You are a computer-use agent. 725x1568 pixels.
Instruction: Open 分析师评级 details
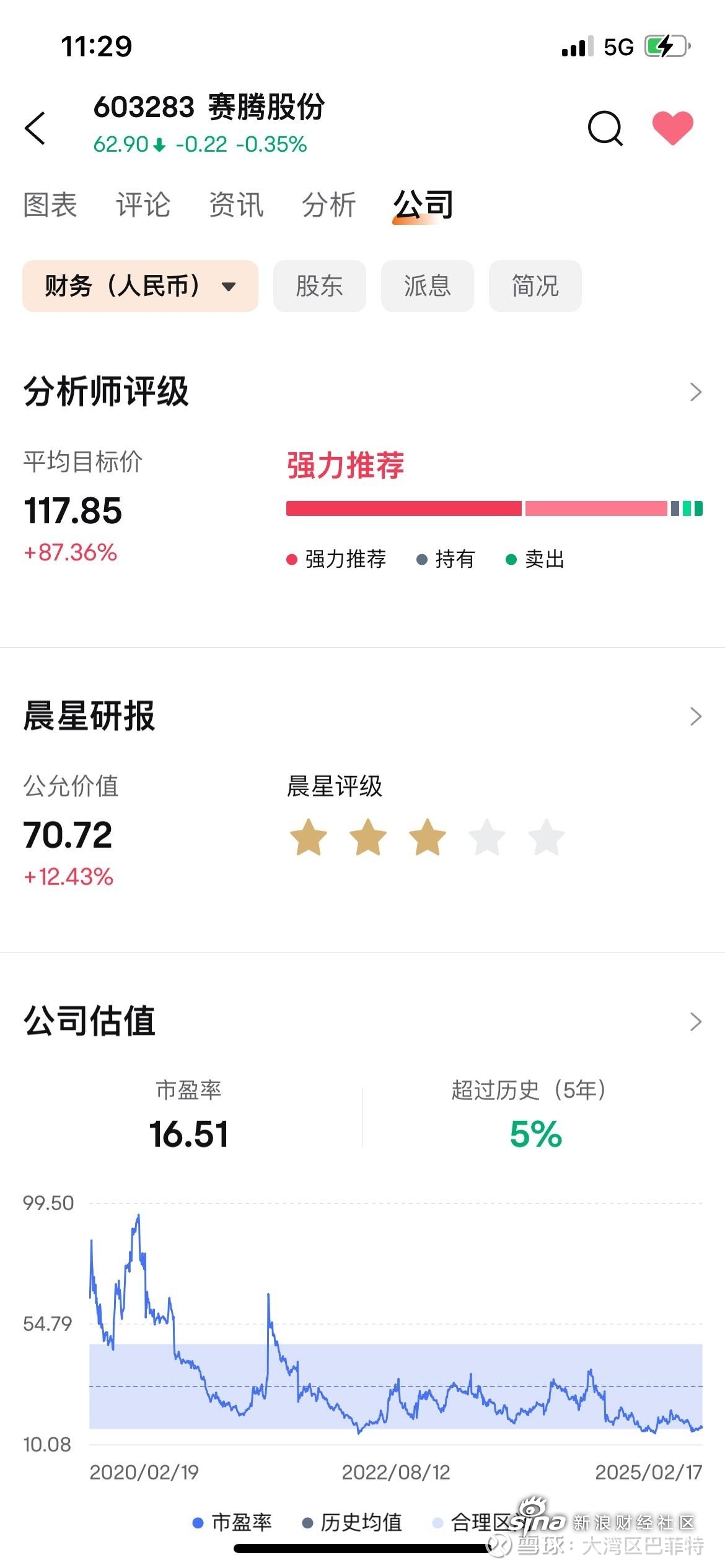click(362, 392)
